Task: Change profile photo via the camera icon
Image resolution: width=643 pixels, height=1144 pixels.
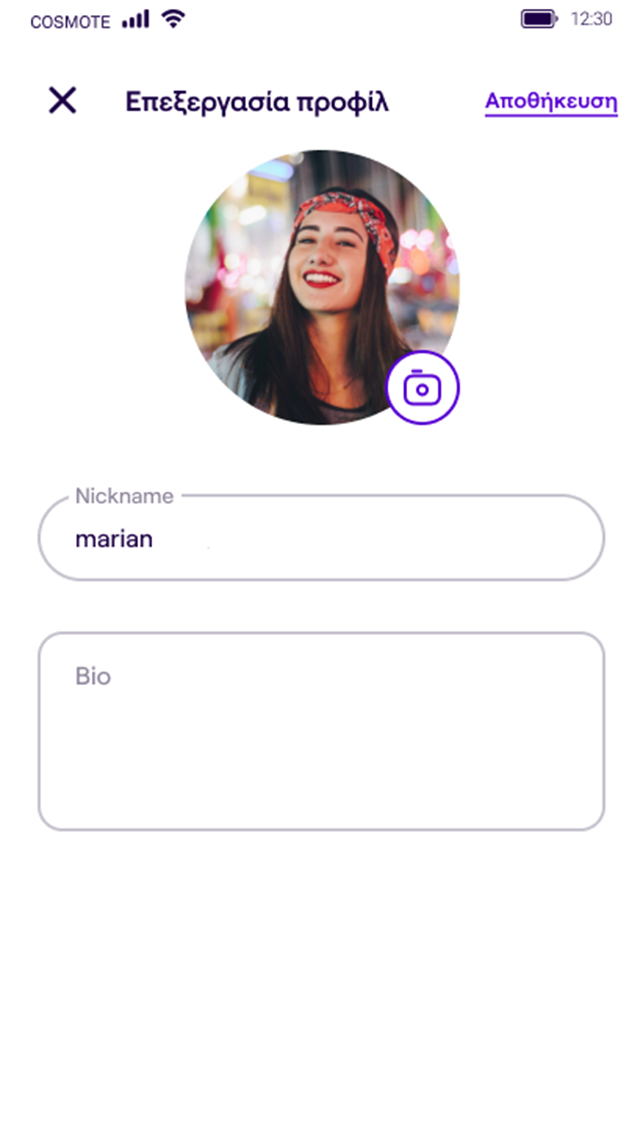Action: pyautogui.click(x=423, y=388)
